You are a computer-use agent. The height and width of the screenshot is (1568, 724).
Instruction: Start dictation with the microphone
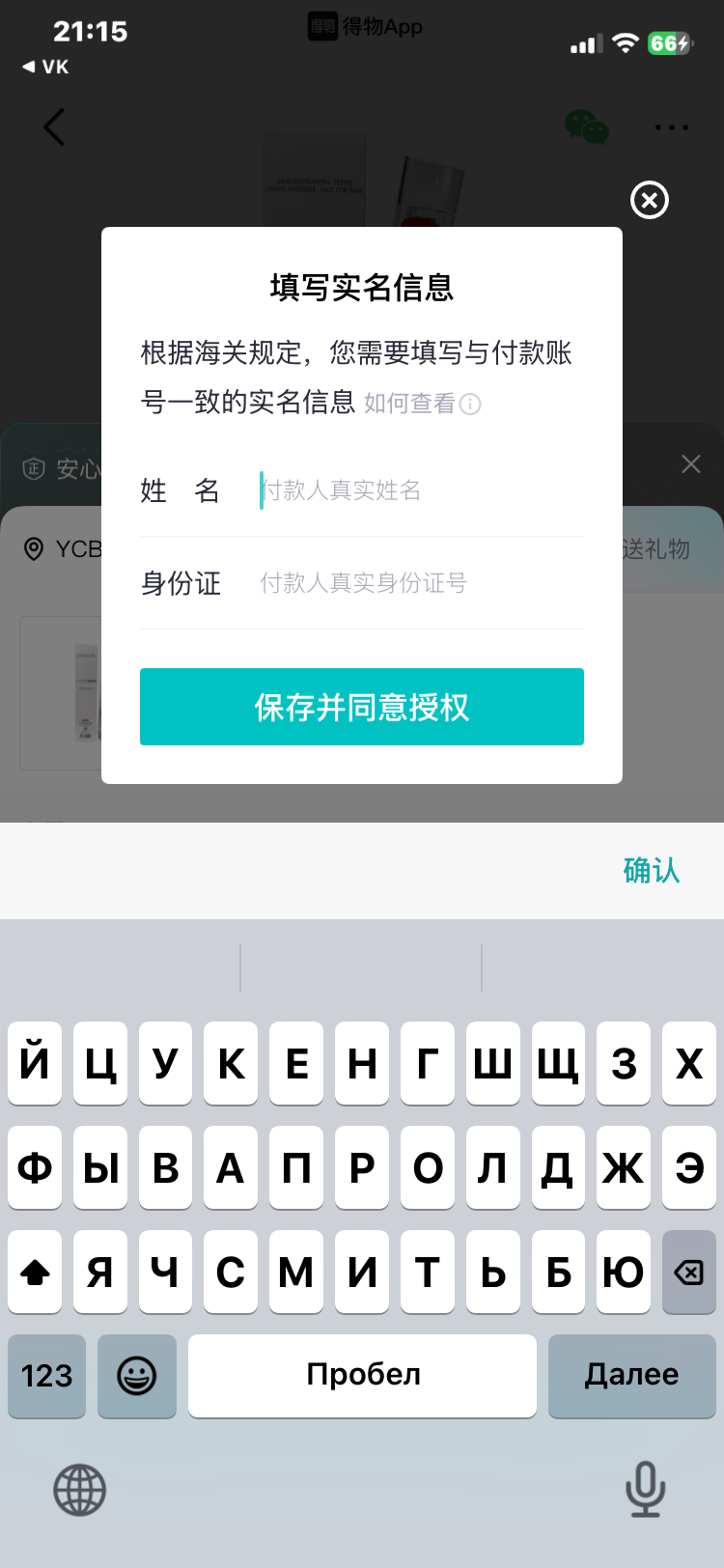(x=645, y=1490)
